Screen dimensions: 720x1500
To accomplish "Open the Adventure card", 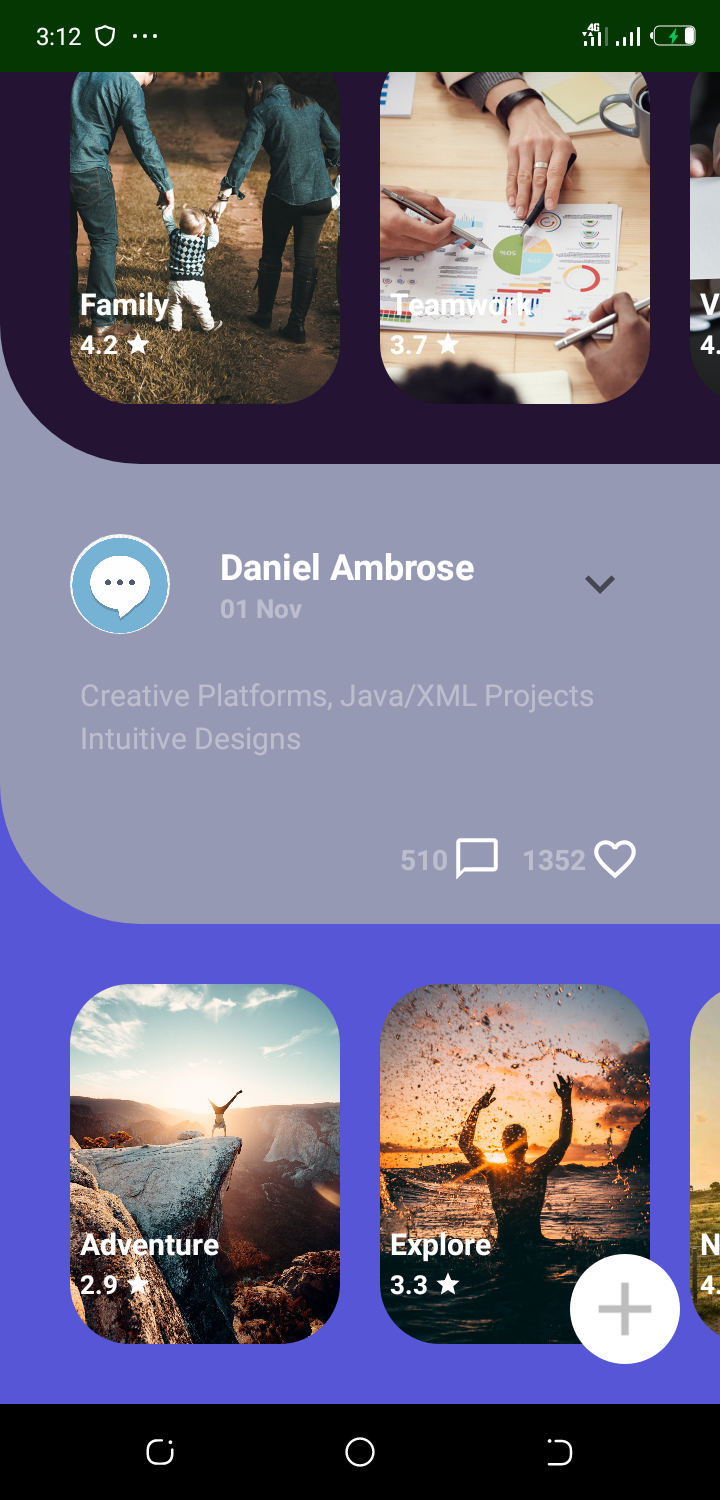I will (205, 1164).
